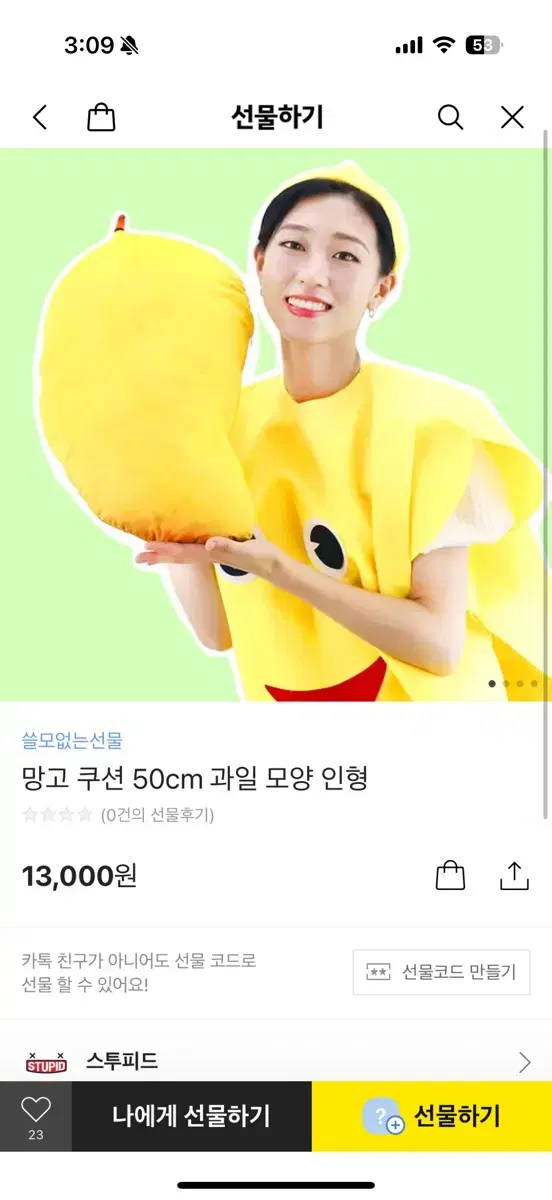View the product review rating stars

pyautogui.click(x=58, y=815)
